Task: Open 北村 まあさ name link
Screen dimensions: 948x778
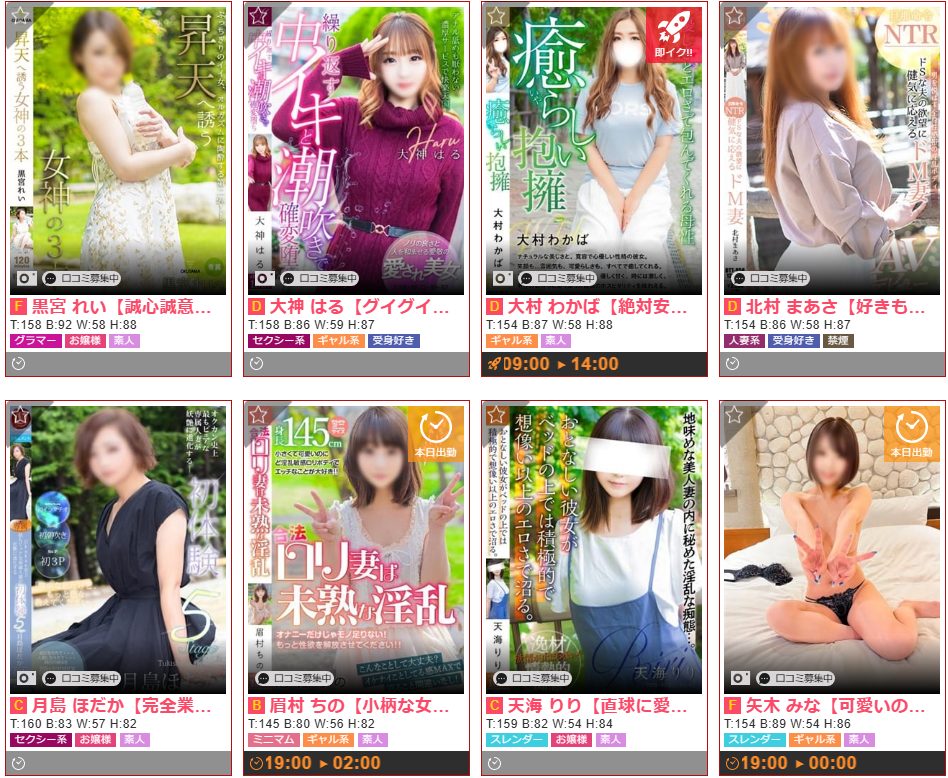Action: coord(839,306)
